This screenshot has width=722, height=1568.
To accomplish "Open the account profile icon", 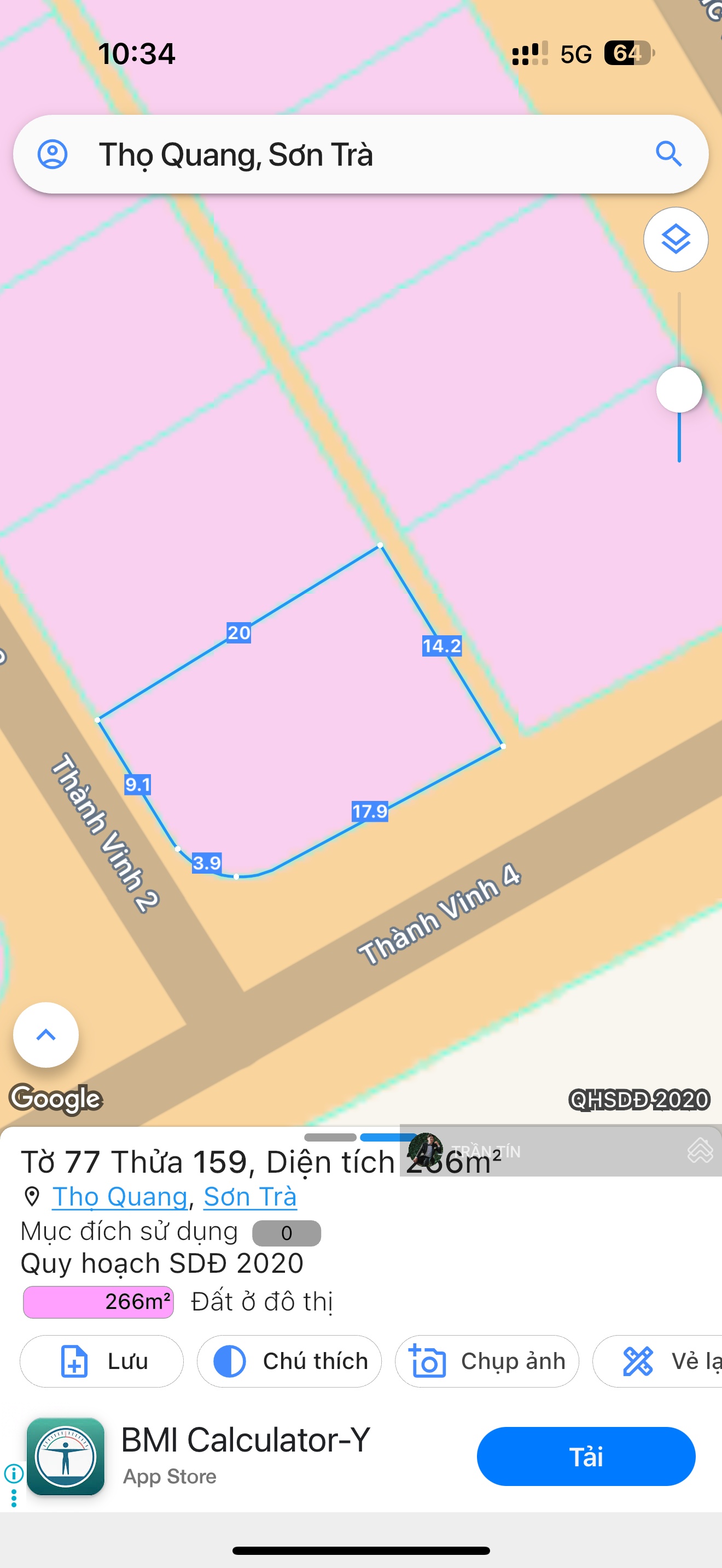I will [53, 154].
